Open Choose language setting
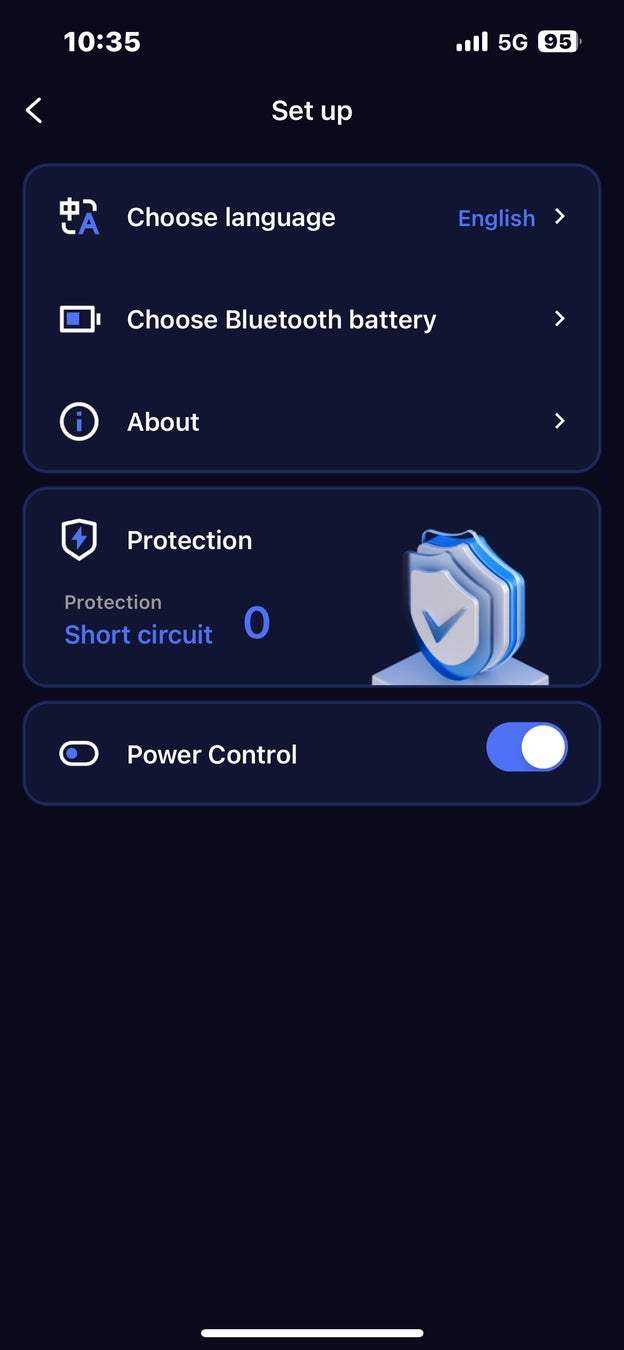 click(311, 217)
